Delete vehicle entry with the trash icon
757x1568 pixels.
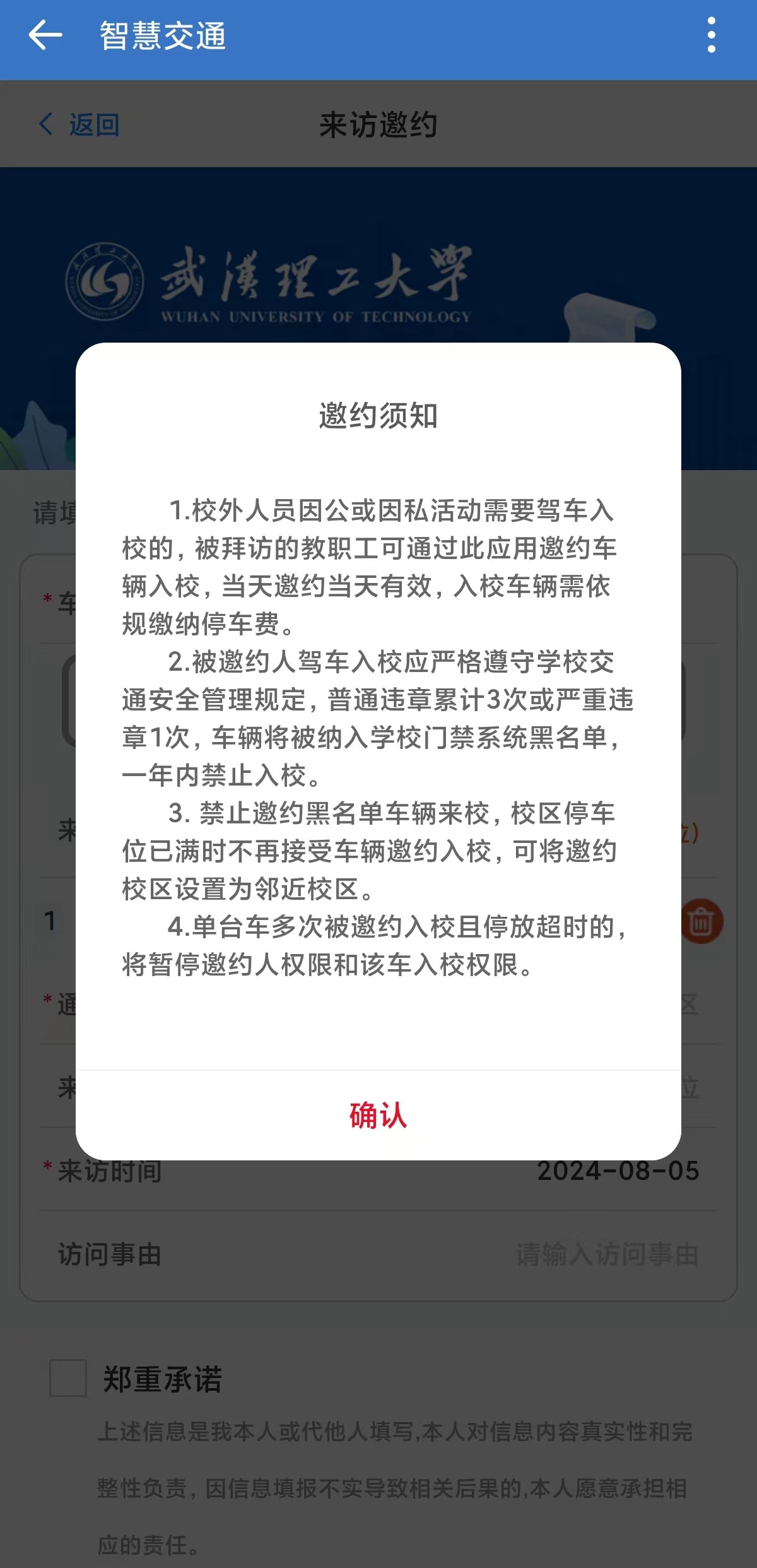pyautogui.click(x=702, y=921)
